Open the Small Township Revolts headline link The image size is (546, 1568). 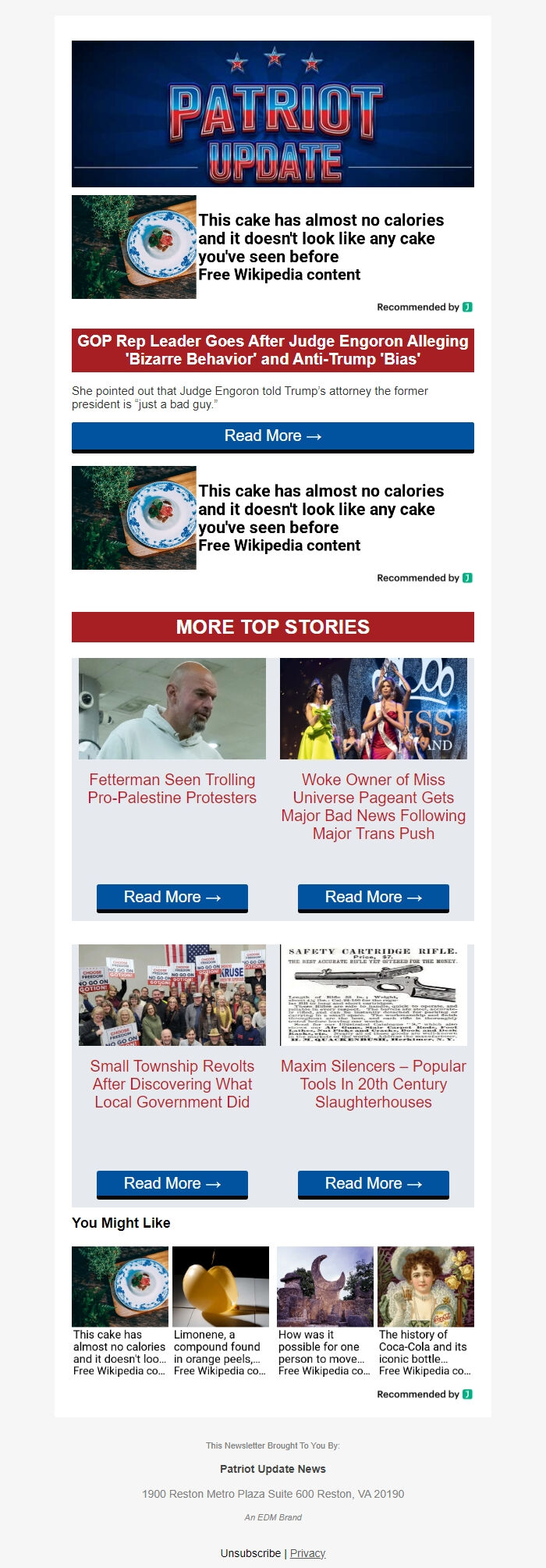pos(172,1084)
